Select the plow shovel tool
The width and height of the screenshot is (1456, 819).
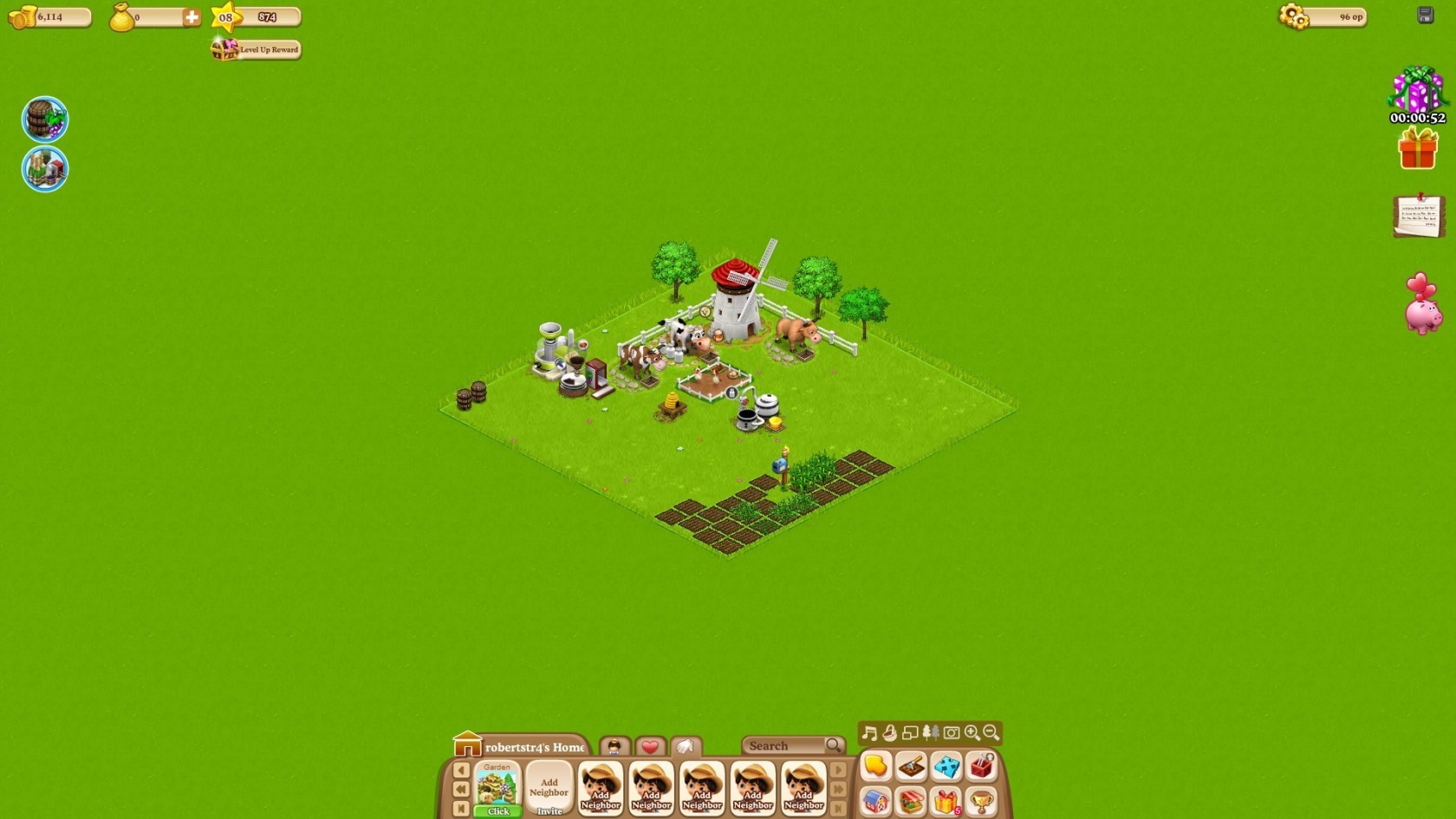point(911,766)
